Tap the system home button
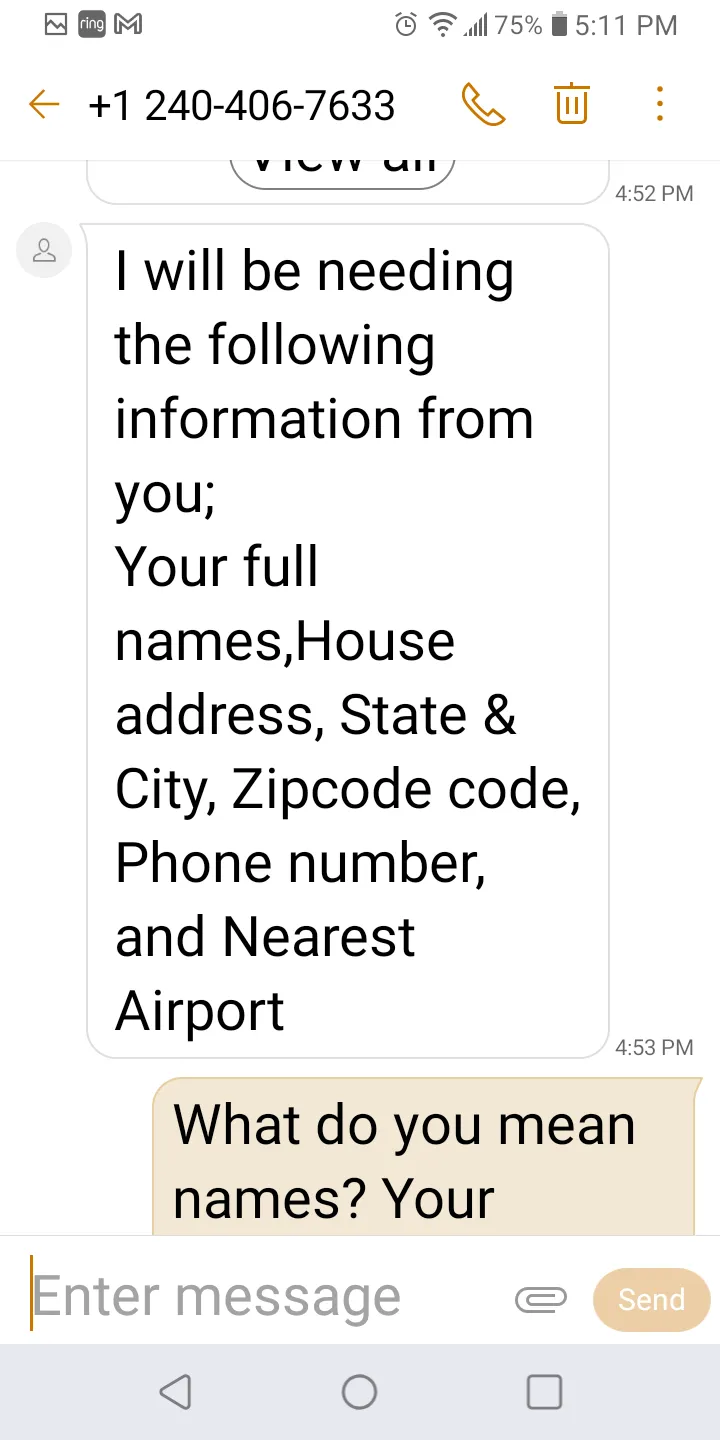The width and height of the screenshot is (720, 1440). [x=359, y=1391]
